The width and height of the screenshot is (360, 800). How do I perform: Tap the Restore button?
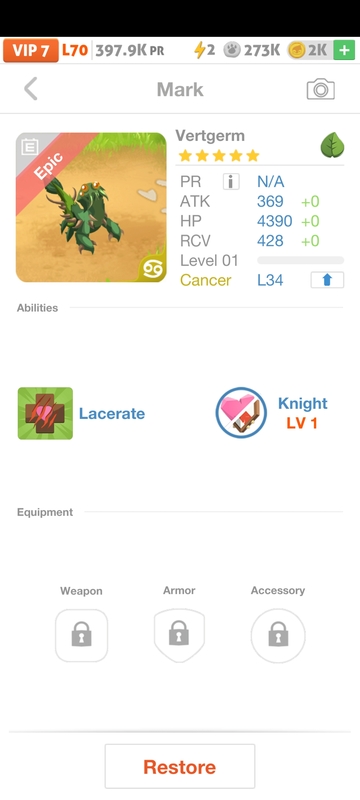click(179, 766)
